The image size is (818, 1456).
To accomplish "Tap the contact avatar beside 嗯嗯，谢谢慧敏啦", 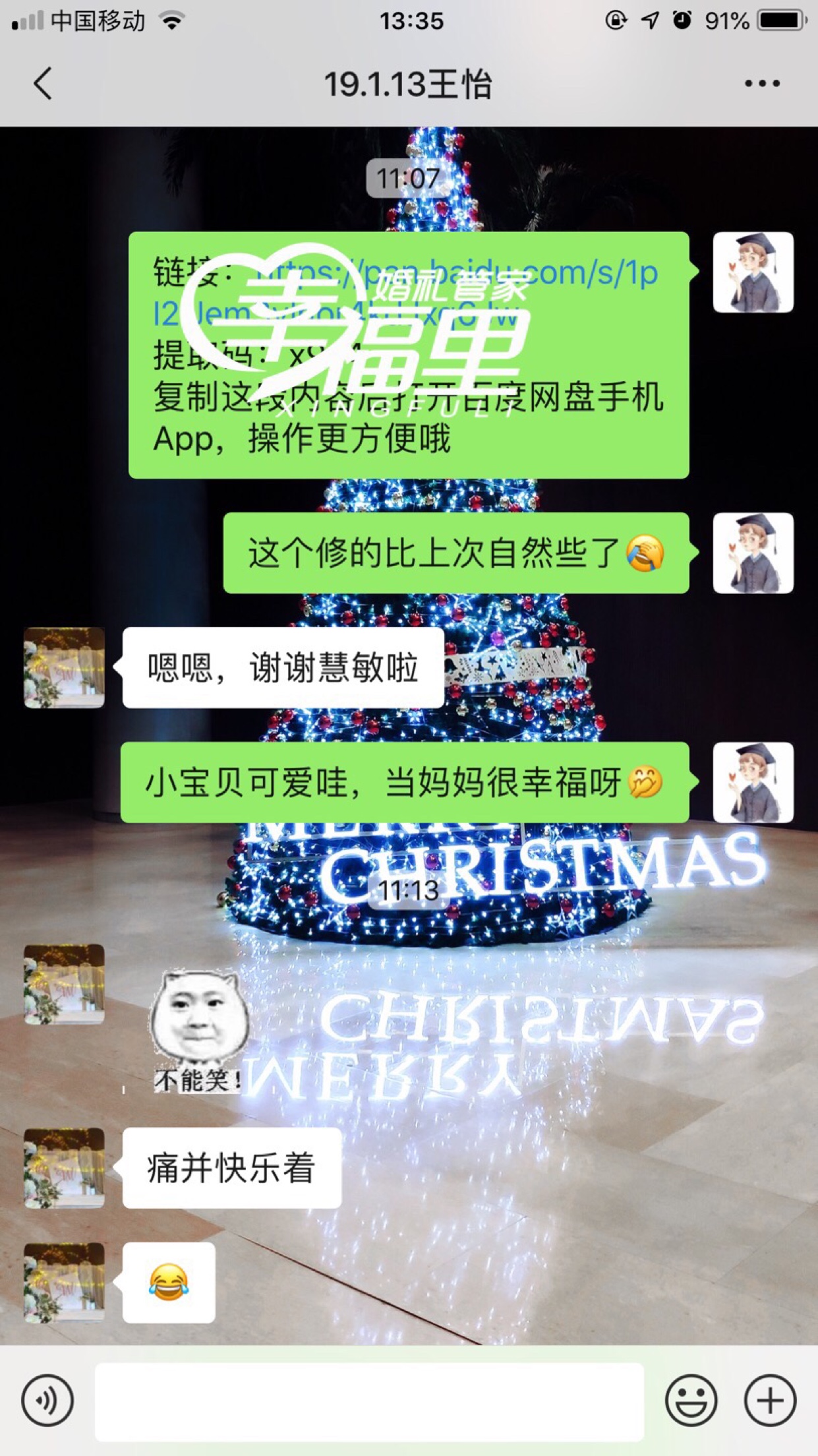I will pos(64,667).
